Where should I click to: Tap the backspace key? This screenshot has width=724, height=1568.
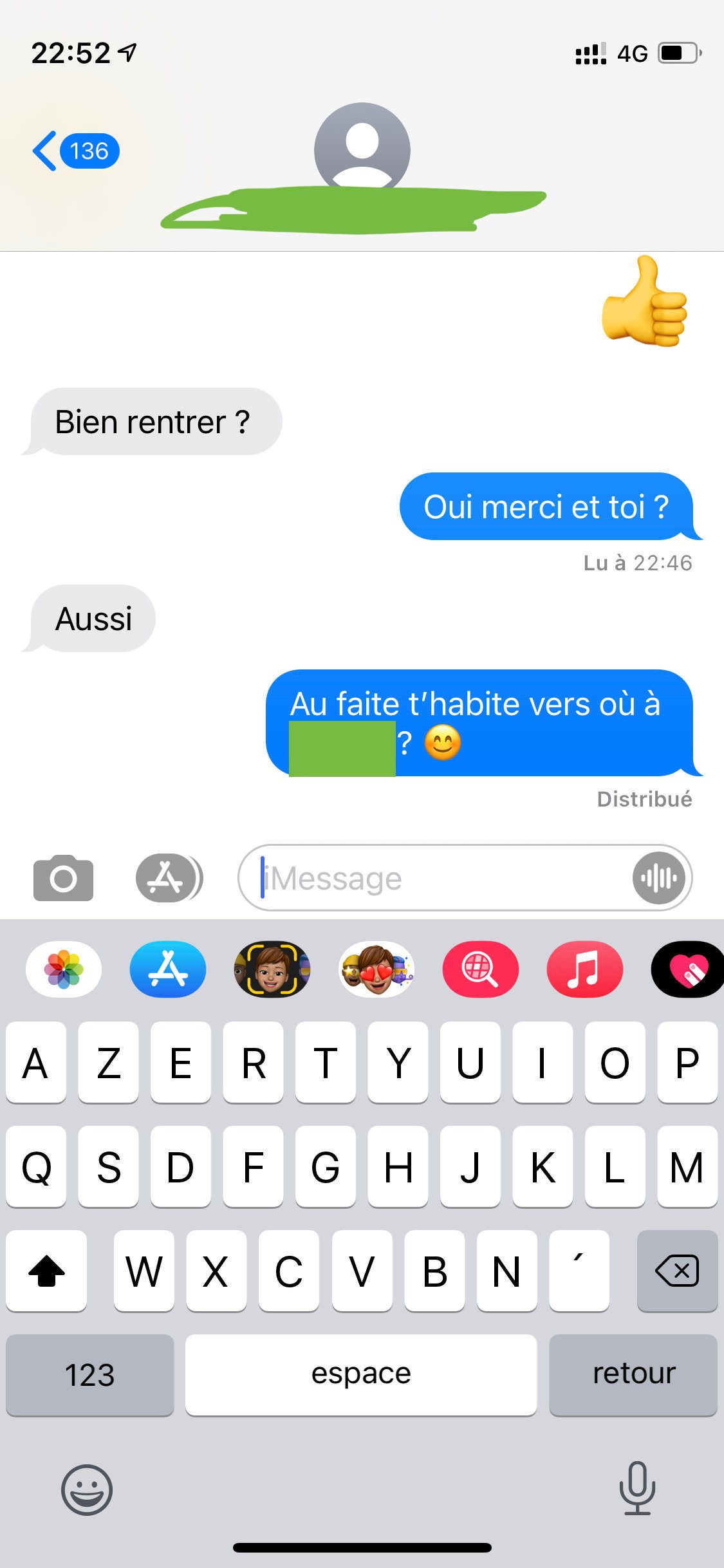(677, 1271)
